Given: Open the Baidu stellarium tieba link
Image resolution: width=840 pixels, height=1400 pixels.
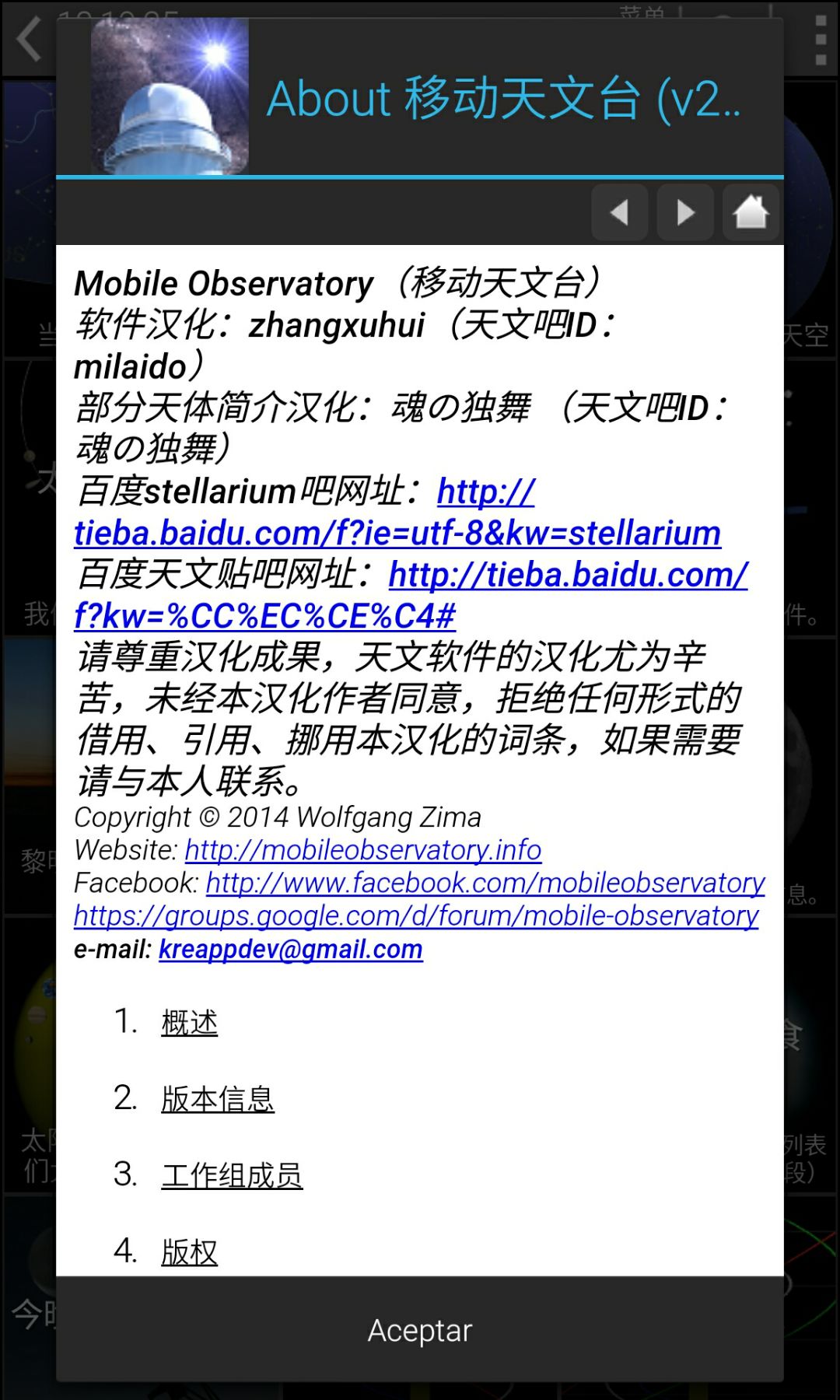Looking at the screenshot, I should (397, 534).
